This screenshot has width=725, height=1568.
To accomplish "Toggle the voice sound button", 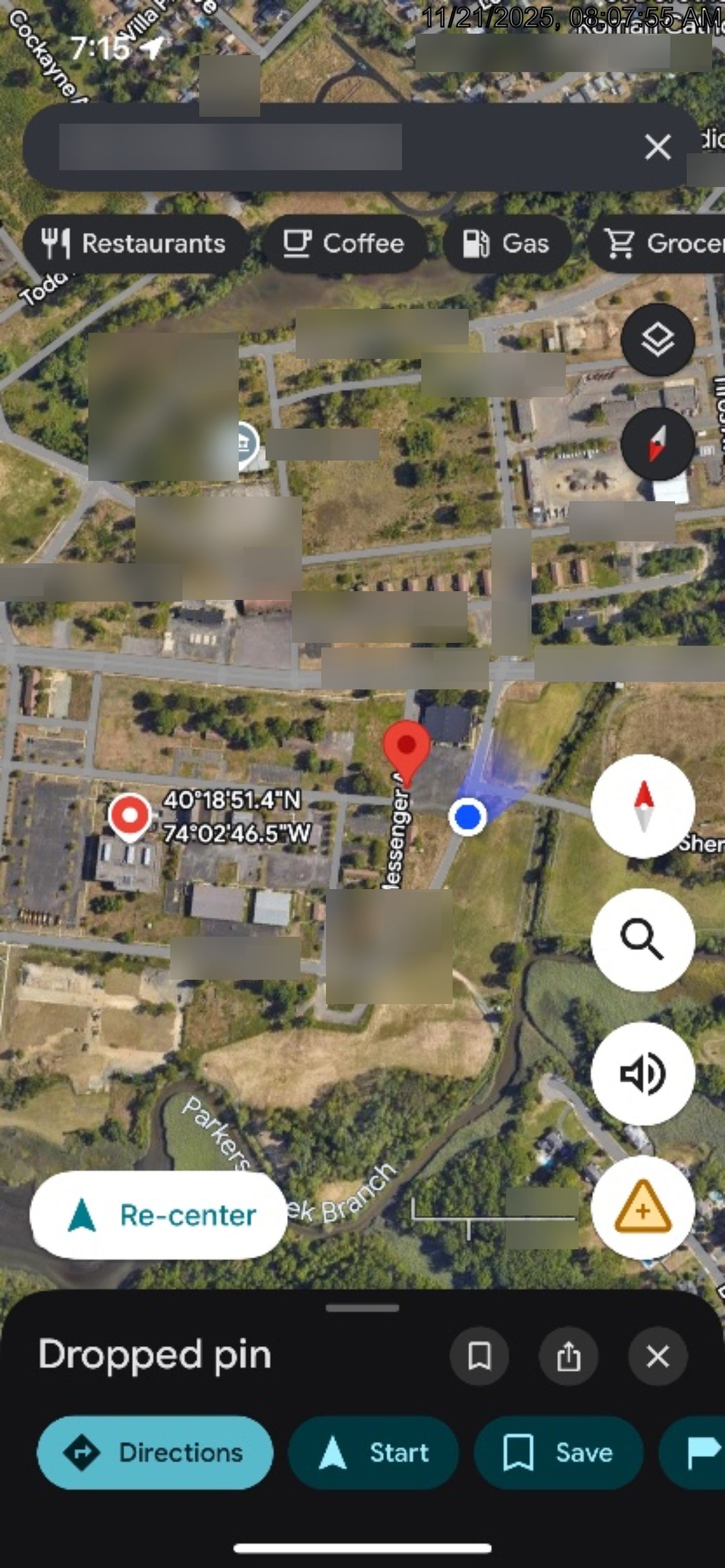I will pos(643,1074).
